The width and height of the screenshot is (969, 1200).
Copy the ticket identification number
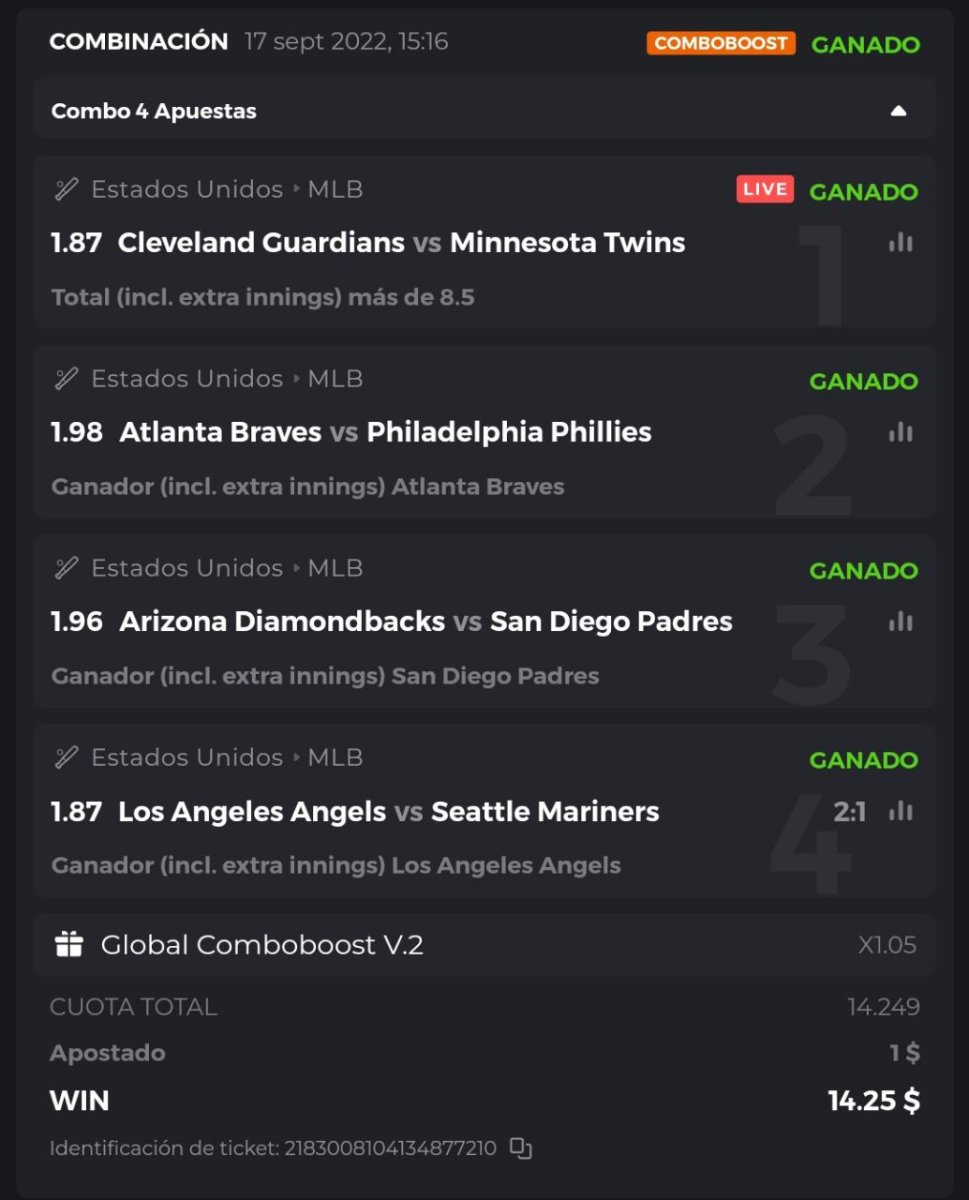tap(520, 1148)
